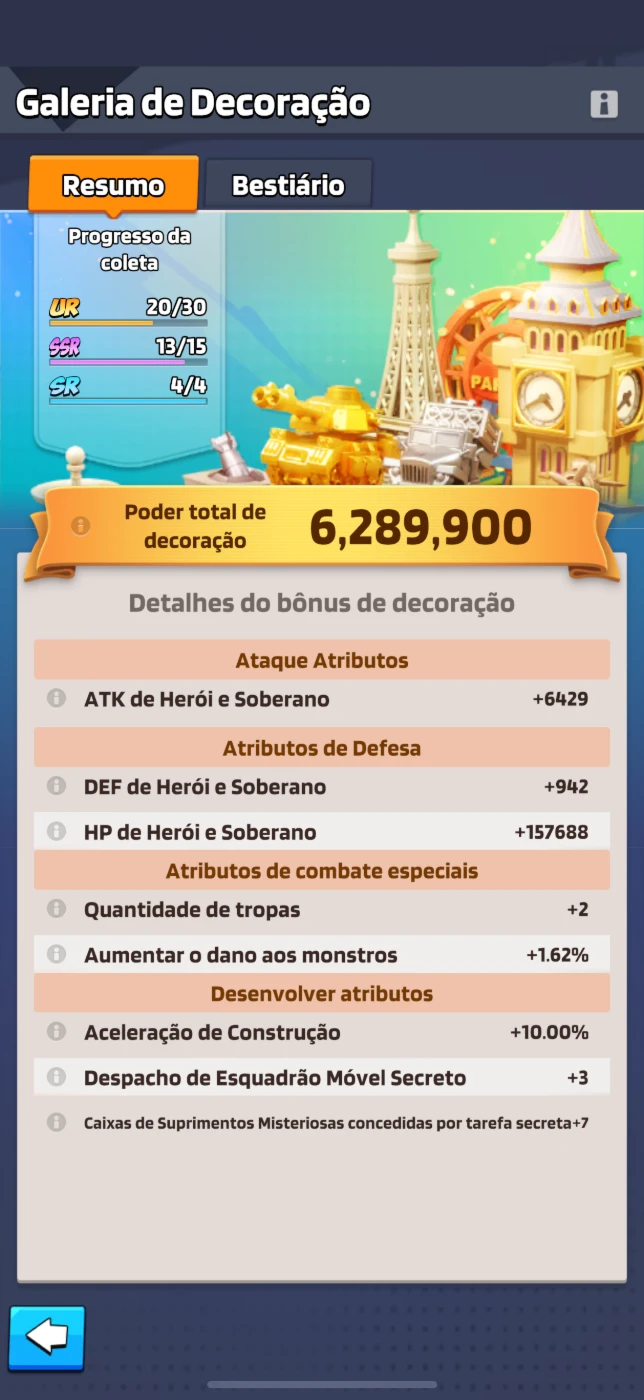The width and height of the screenshot is (644, 1400).
Task: Go back with the blue arrow button
Action: (x=47, y=1338)
